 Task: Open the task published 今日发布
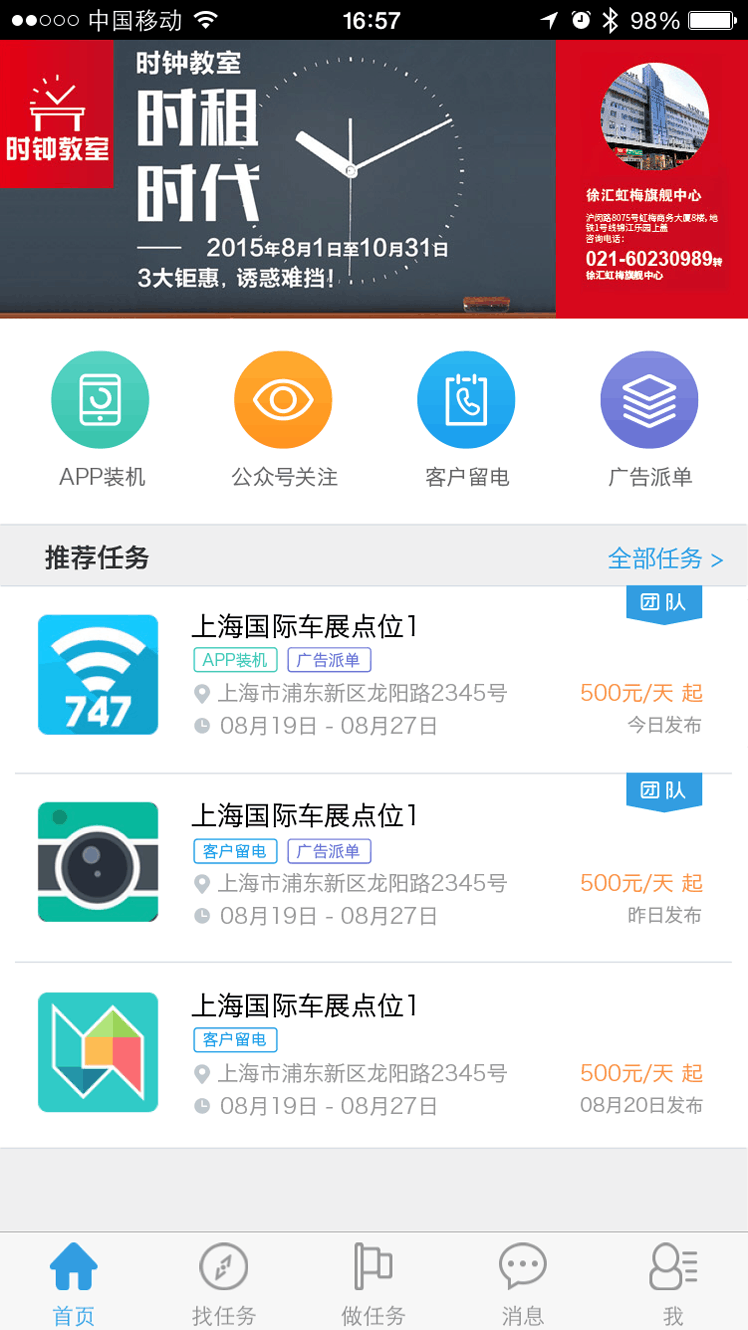tap(372, 680)
